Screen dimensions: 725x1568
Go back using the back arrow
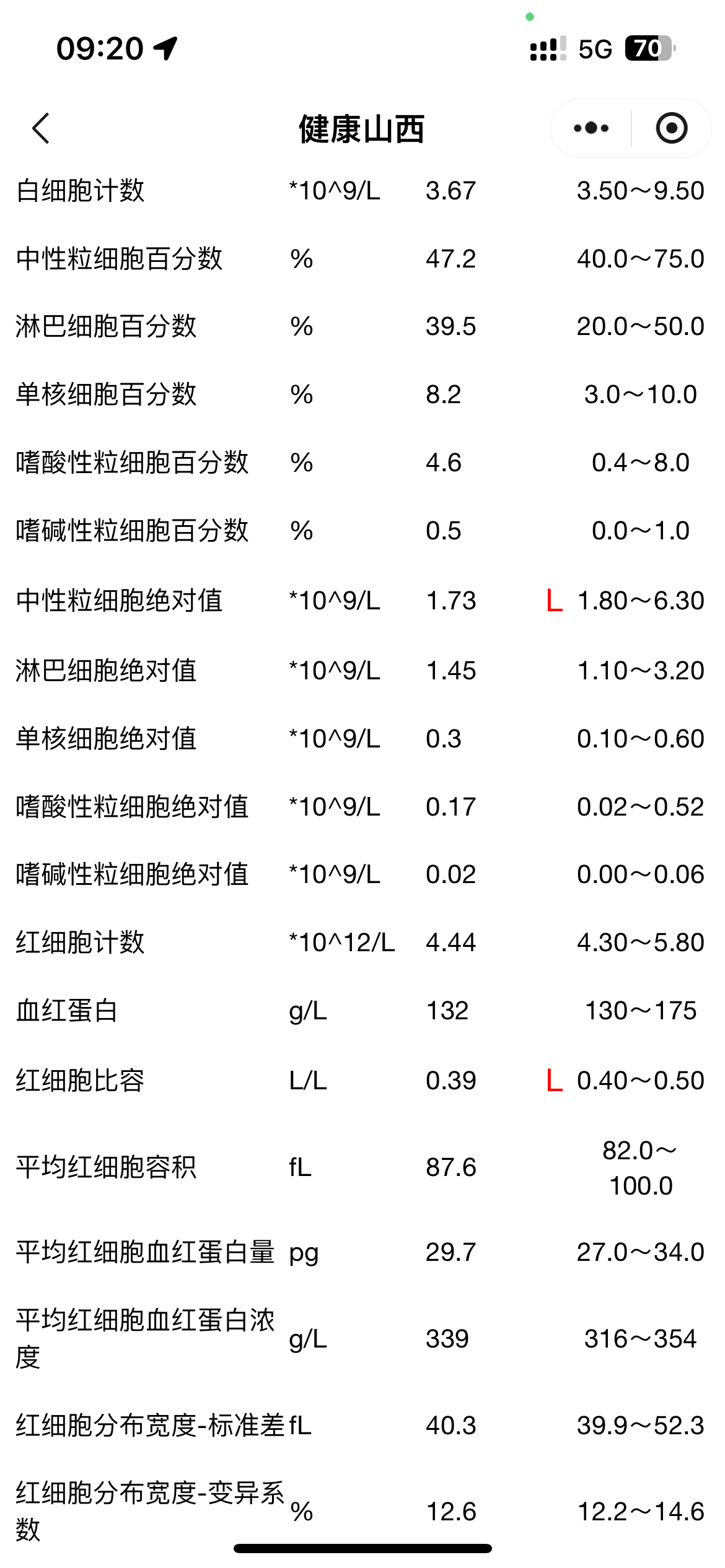tap(41, 128)
